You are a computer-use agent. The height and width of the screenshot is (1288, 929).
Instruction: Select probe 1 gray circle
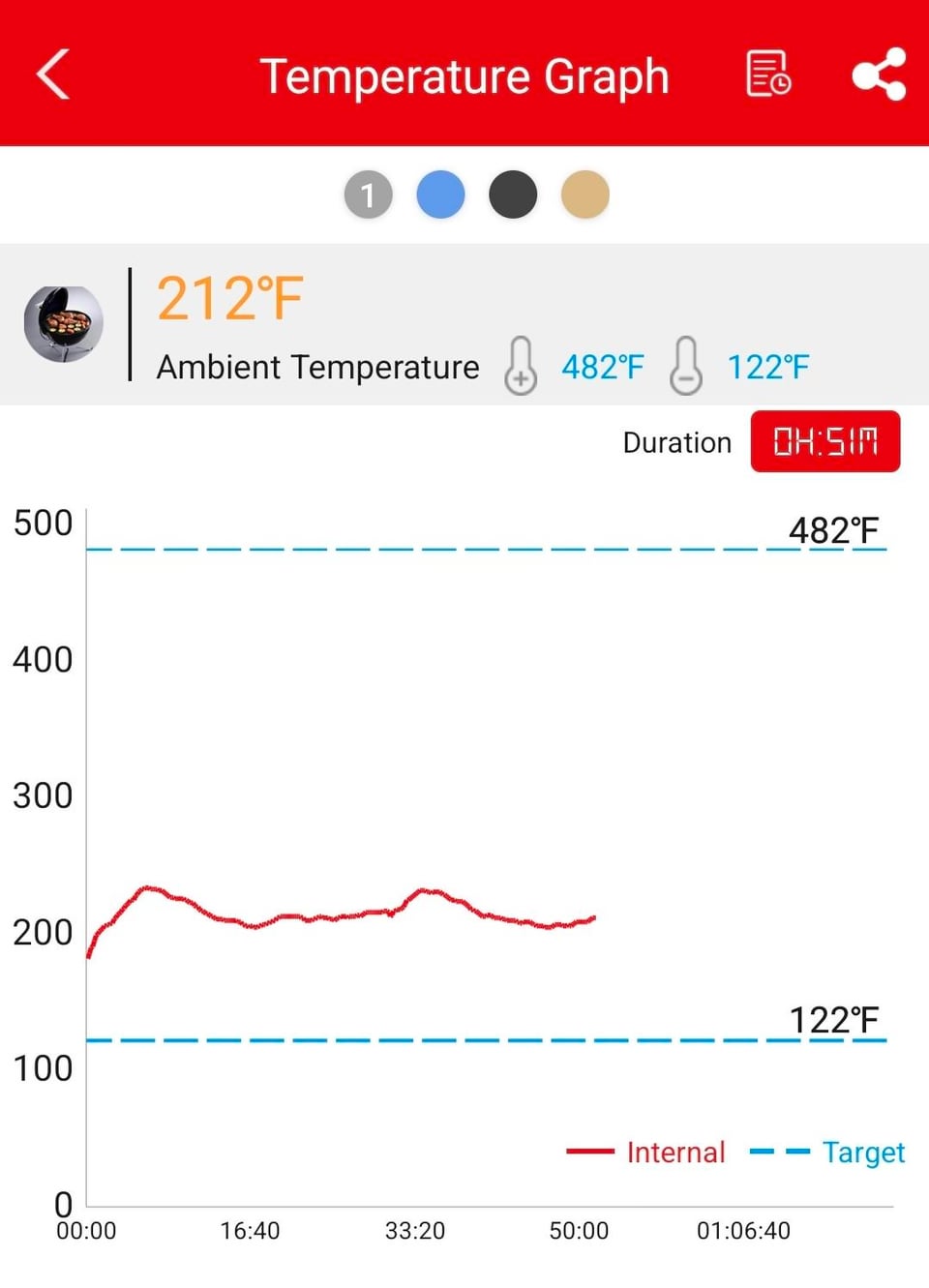click(x=369, y=195)
